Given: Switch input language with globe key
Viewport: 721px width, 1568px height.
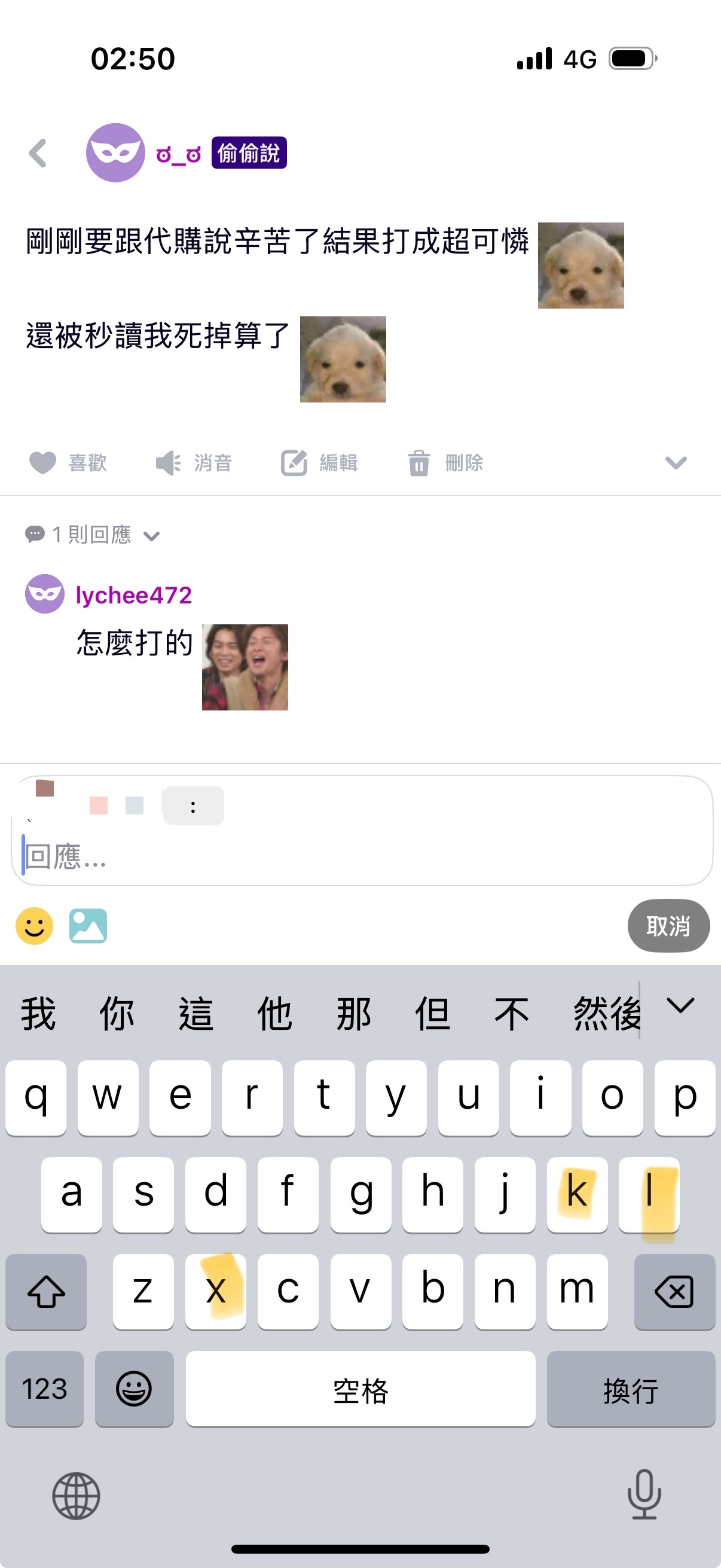Looking at the screenshot, I should click(76, 1495).
